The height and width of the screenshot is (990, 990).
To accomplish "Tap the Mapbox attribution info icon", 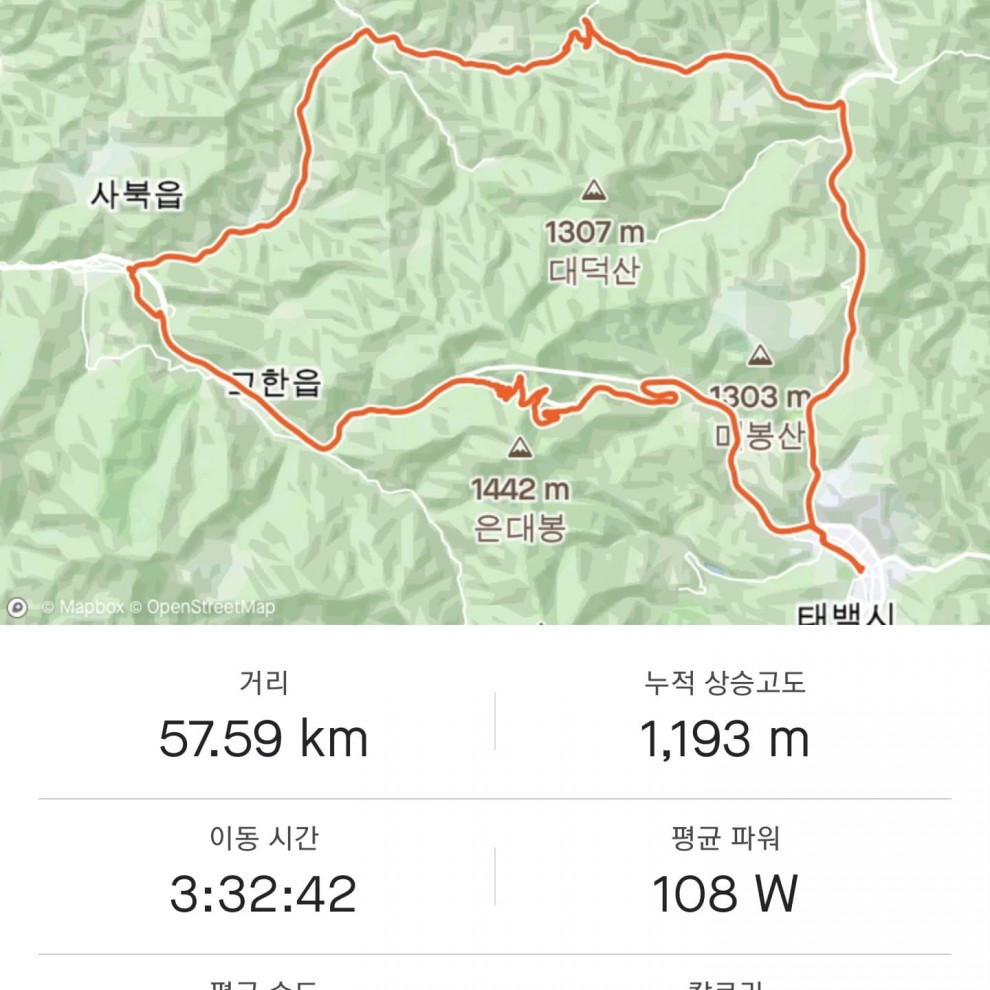I will tap(17, 607).
